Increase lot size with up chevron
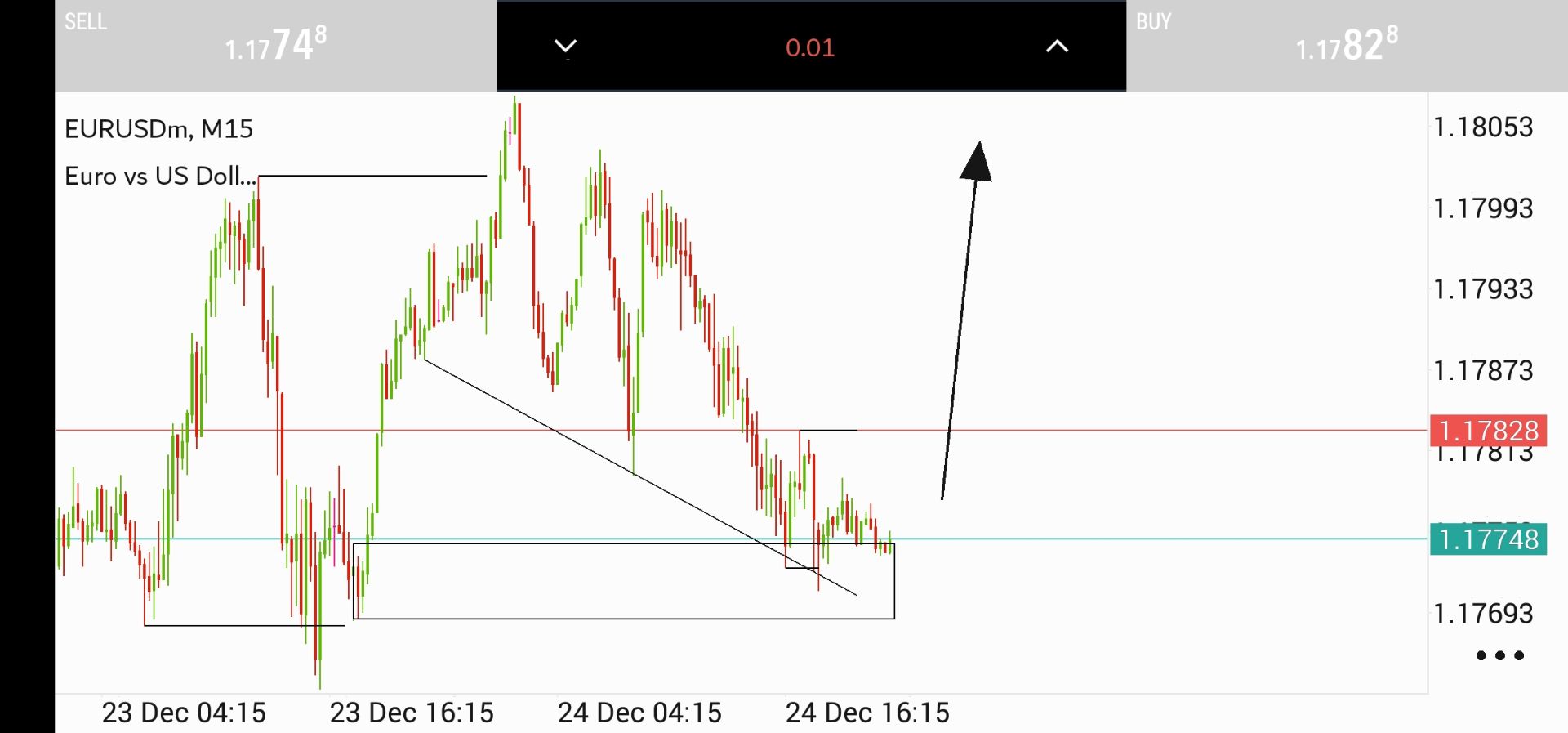The image size is (1568, 733). [1057, 47]
